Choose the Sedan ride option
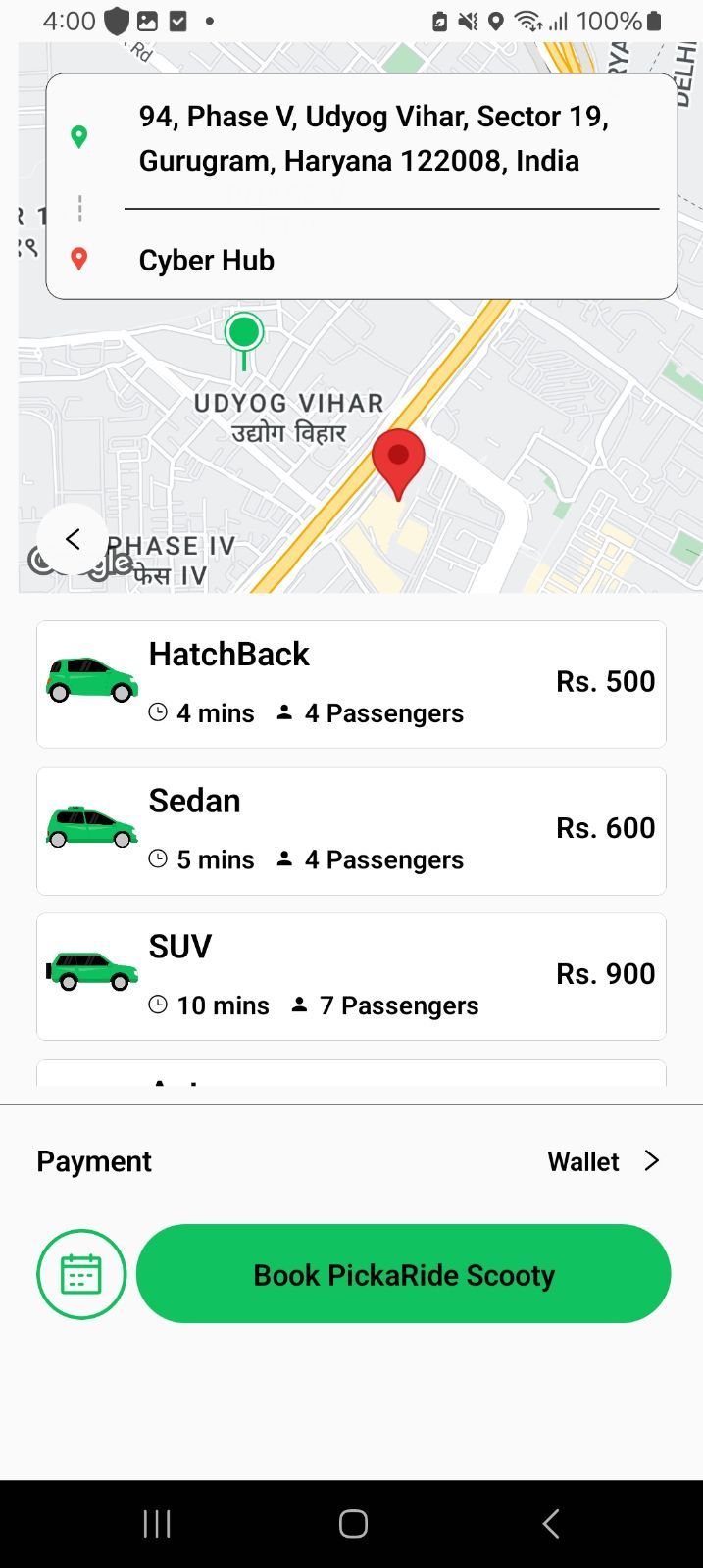Screen dimensions: 703x1568 (x=351, y=830)
